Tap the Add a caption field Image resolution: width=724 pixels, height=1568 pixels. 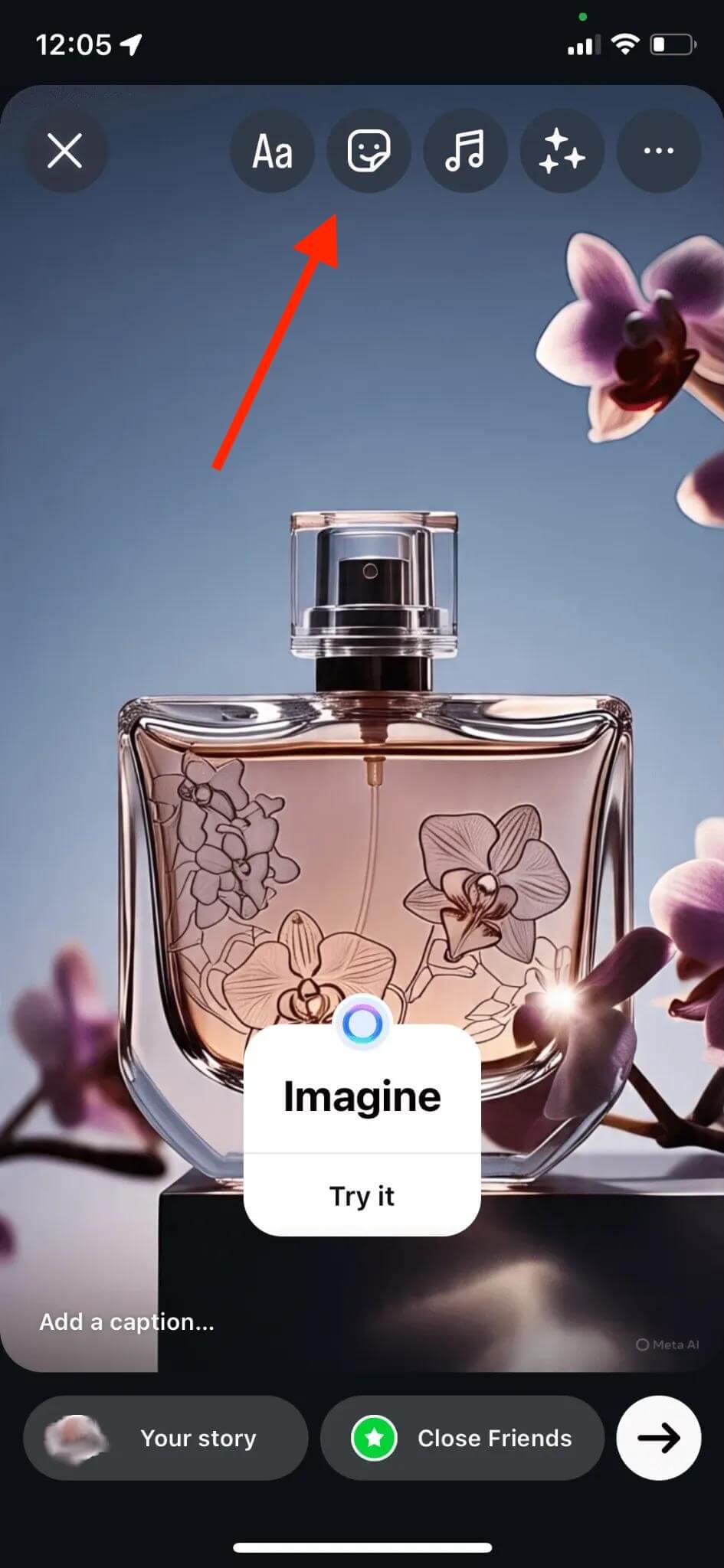click(x=127, y=1321)
